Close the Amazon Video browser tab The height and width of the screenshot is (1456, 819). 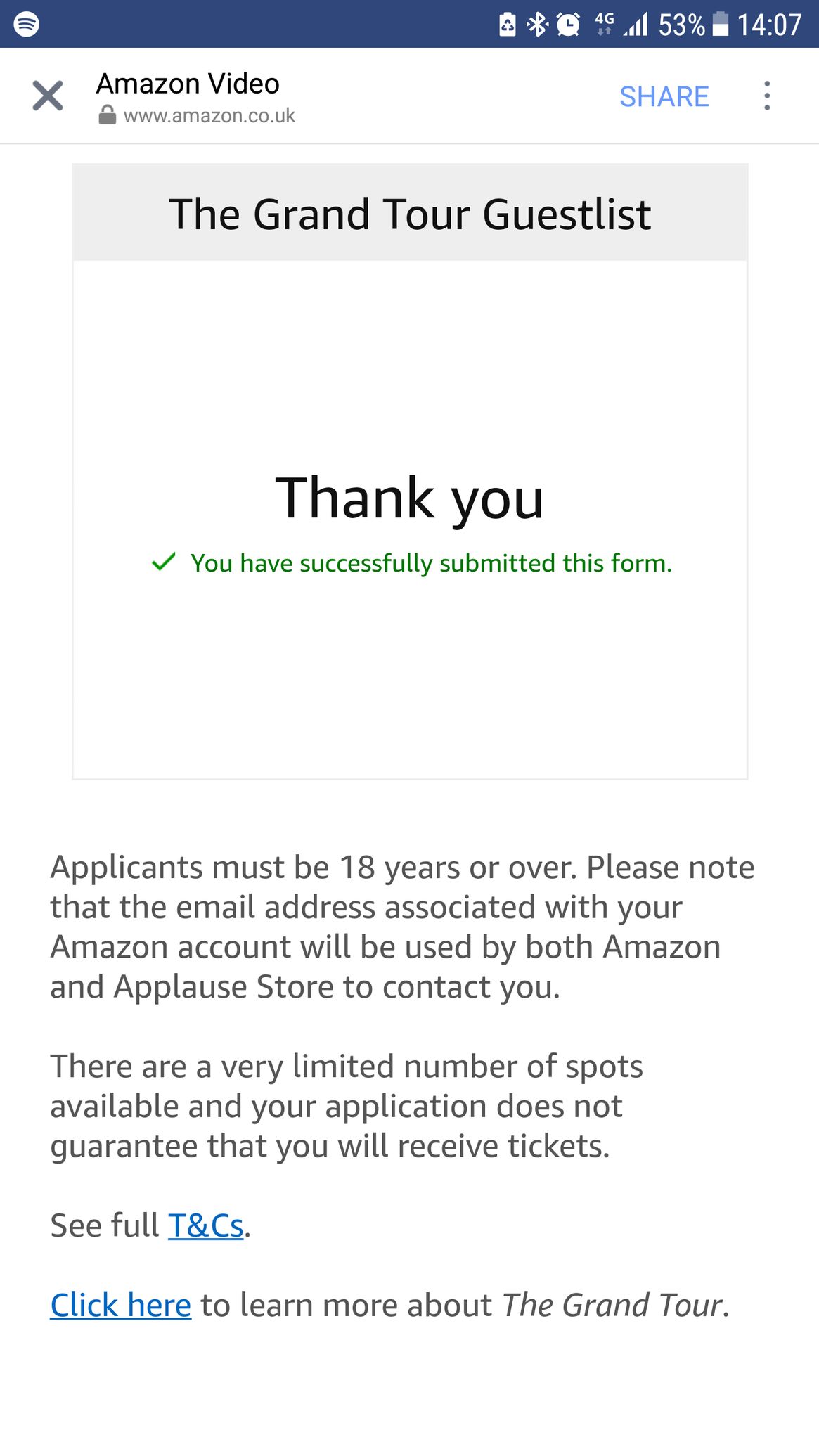(x=48, y=96)
